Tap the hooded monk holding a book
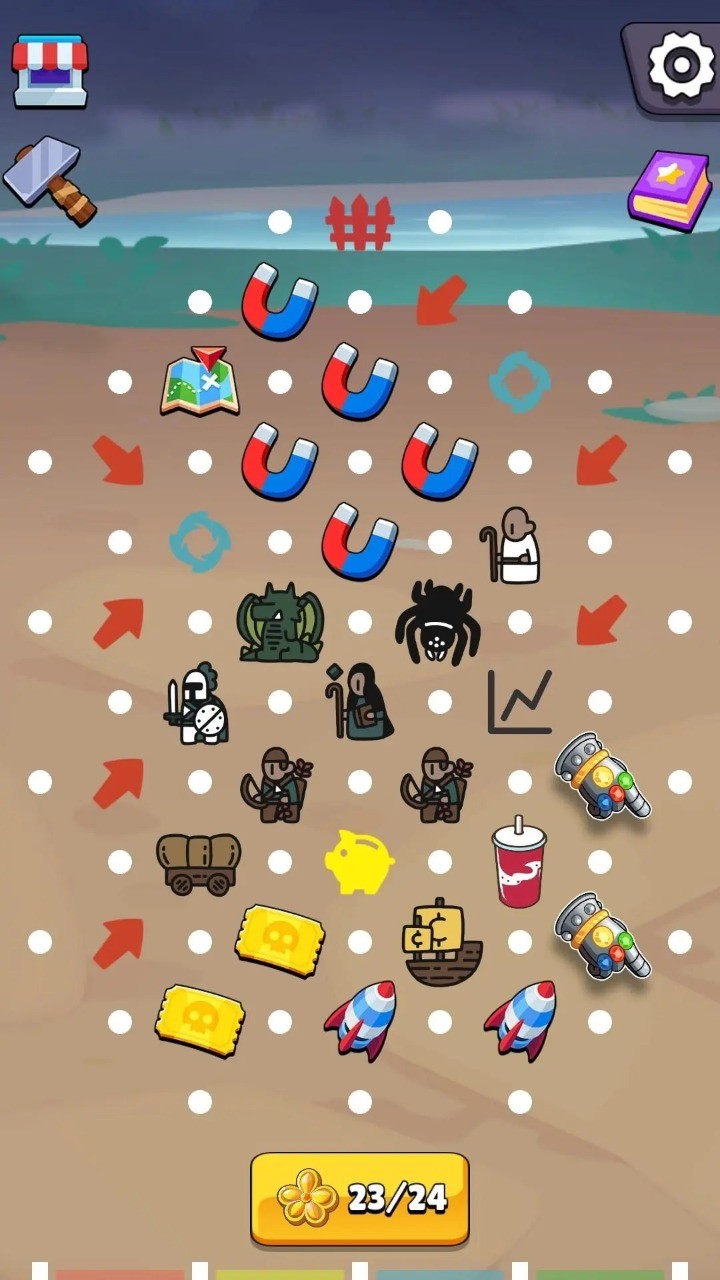Image resolution: width=720 pixels, height=1280 pixels. point(359,703)
